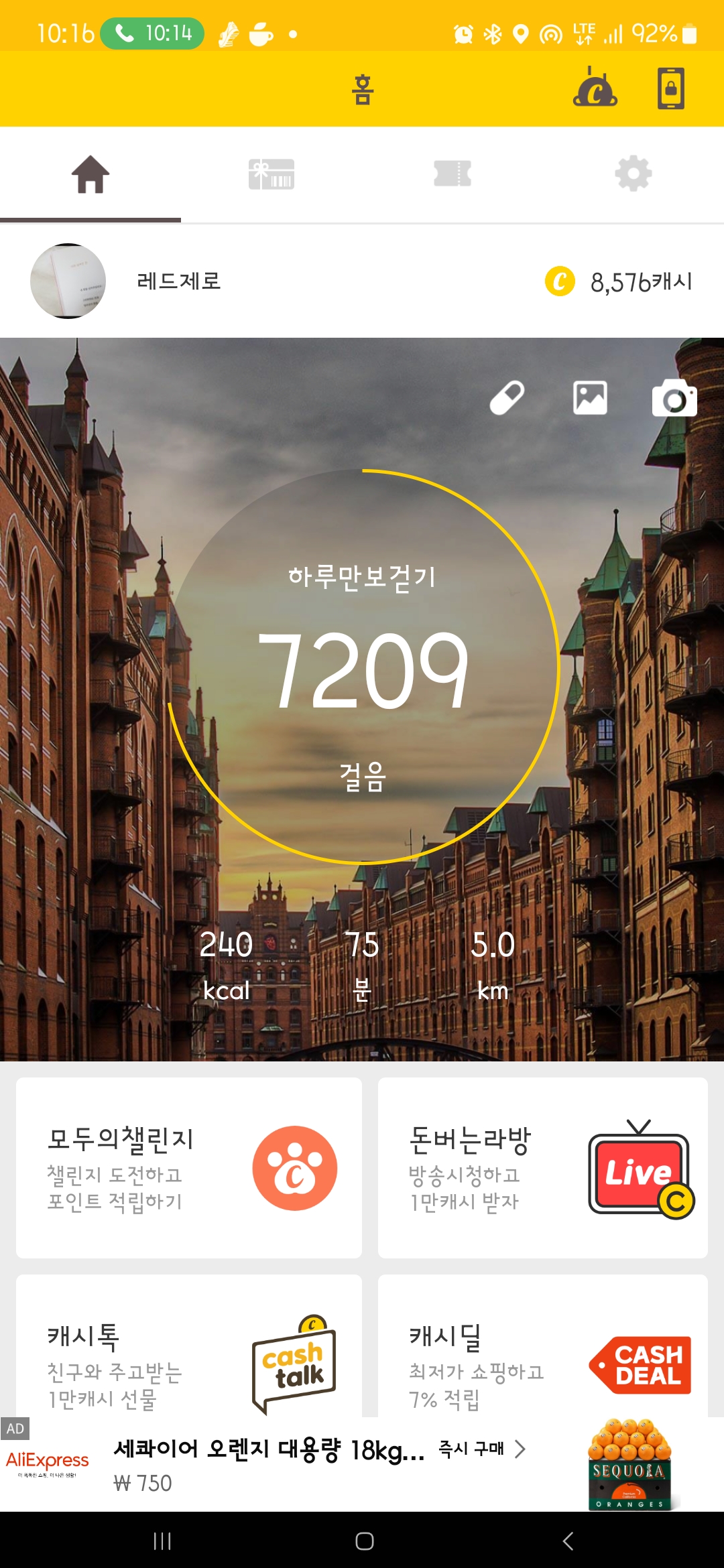This screenshot has height=1568, width=724.
Task: Tap the pill icon over the background
Action: pyautogui.click(x=507, y=398)
